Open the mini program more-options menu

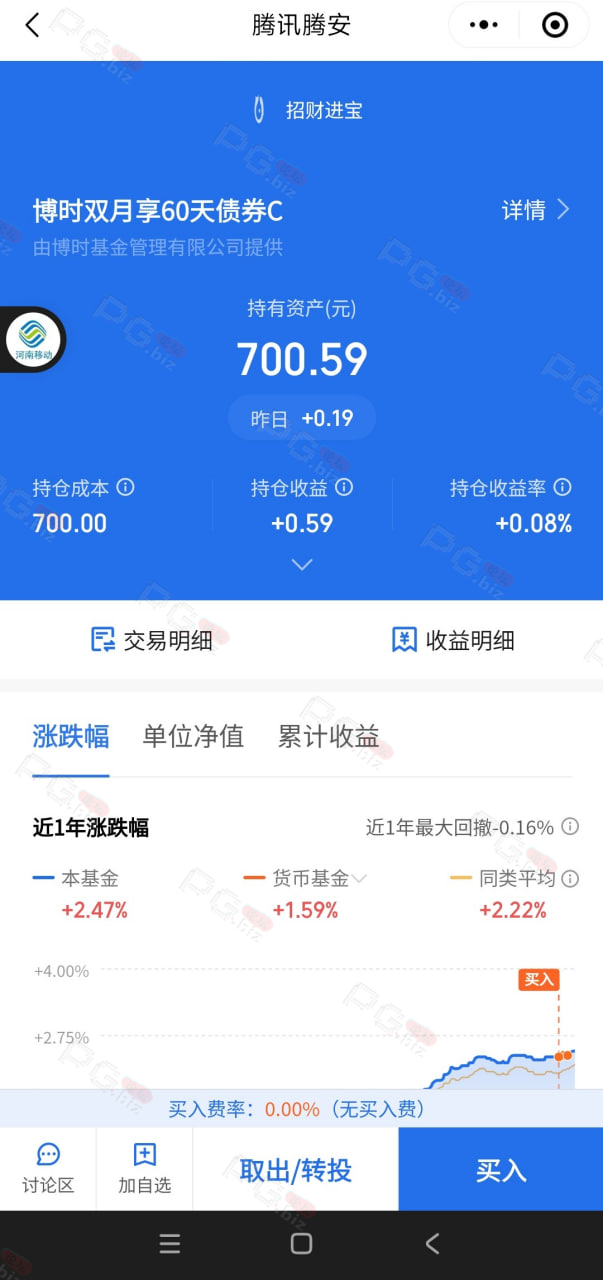click(x=483, y=26)
